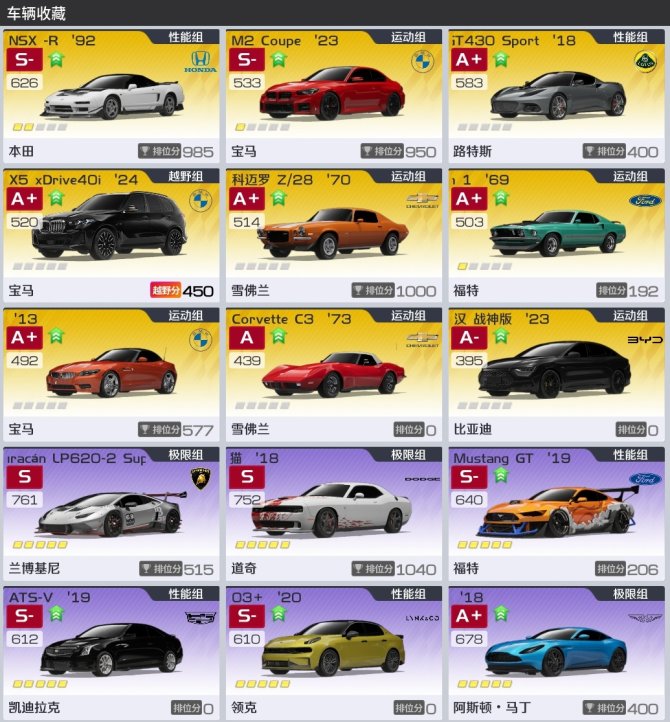Image resolution: width=670 pixels, height=722 pixels.
Task: View the Corvette C3 '73 card
Action: tap(332, 374)
